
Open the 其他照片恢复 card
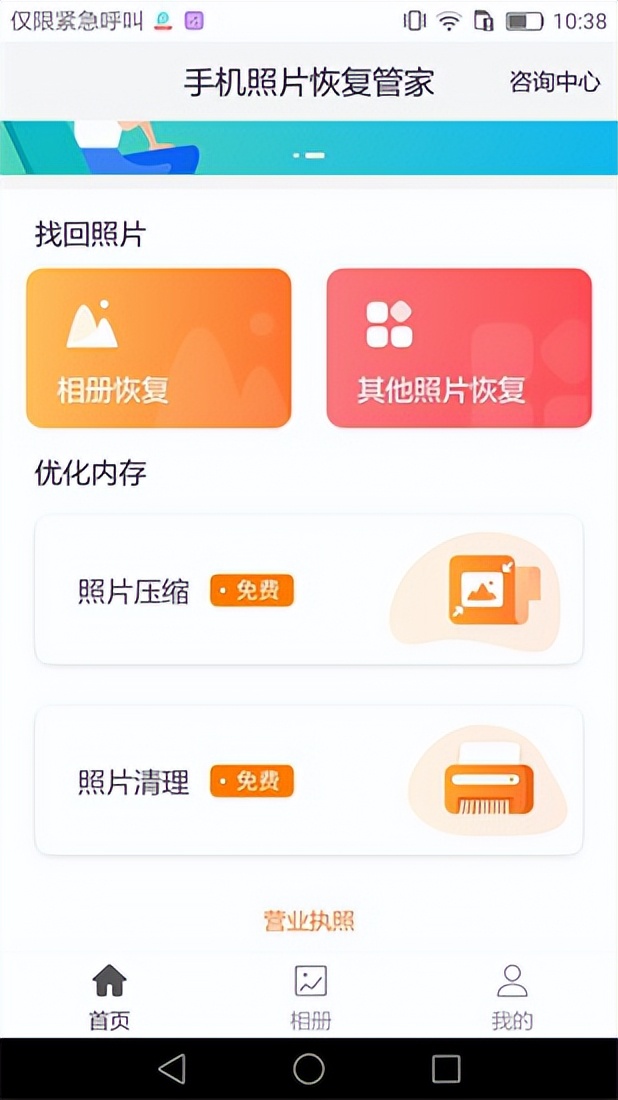click(x=459, y=348)
